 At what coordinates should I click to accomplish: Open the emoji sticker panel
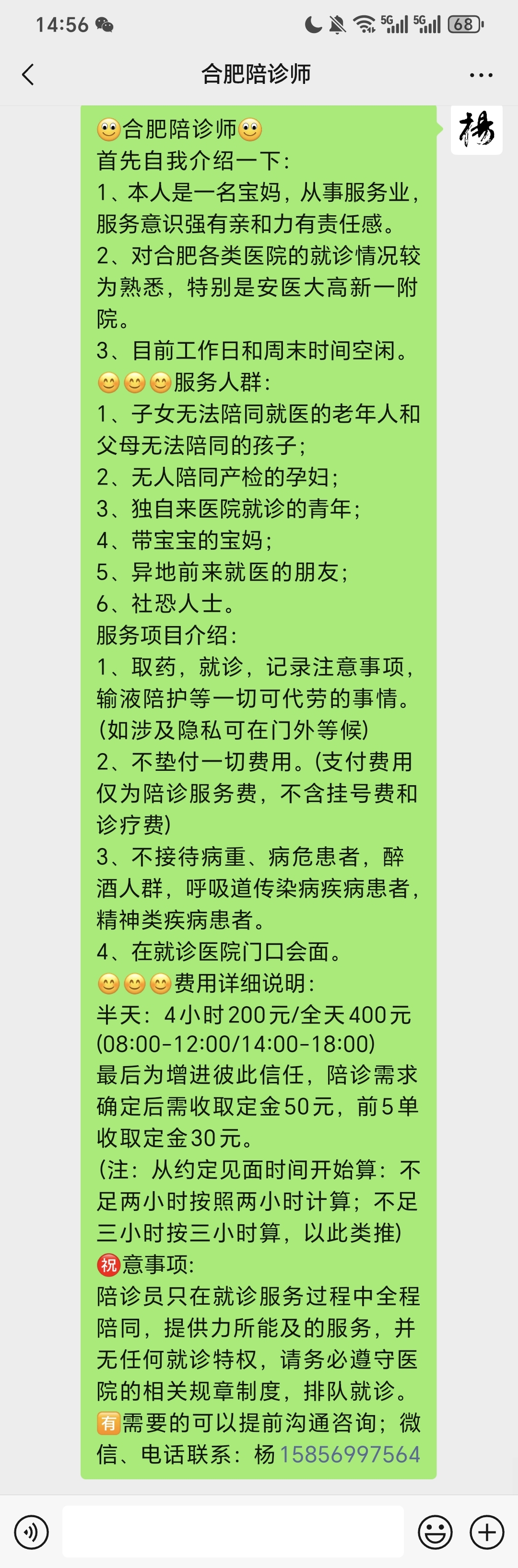pos(435,1532)
